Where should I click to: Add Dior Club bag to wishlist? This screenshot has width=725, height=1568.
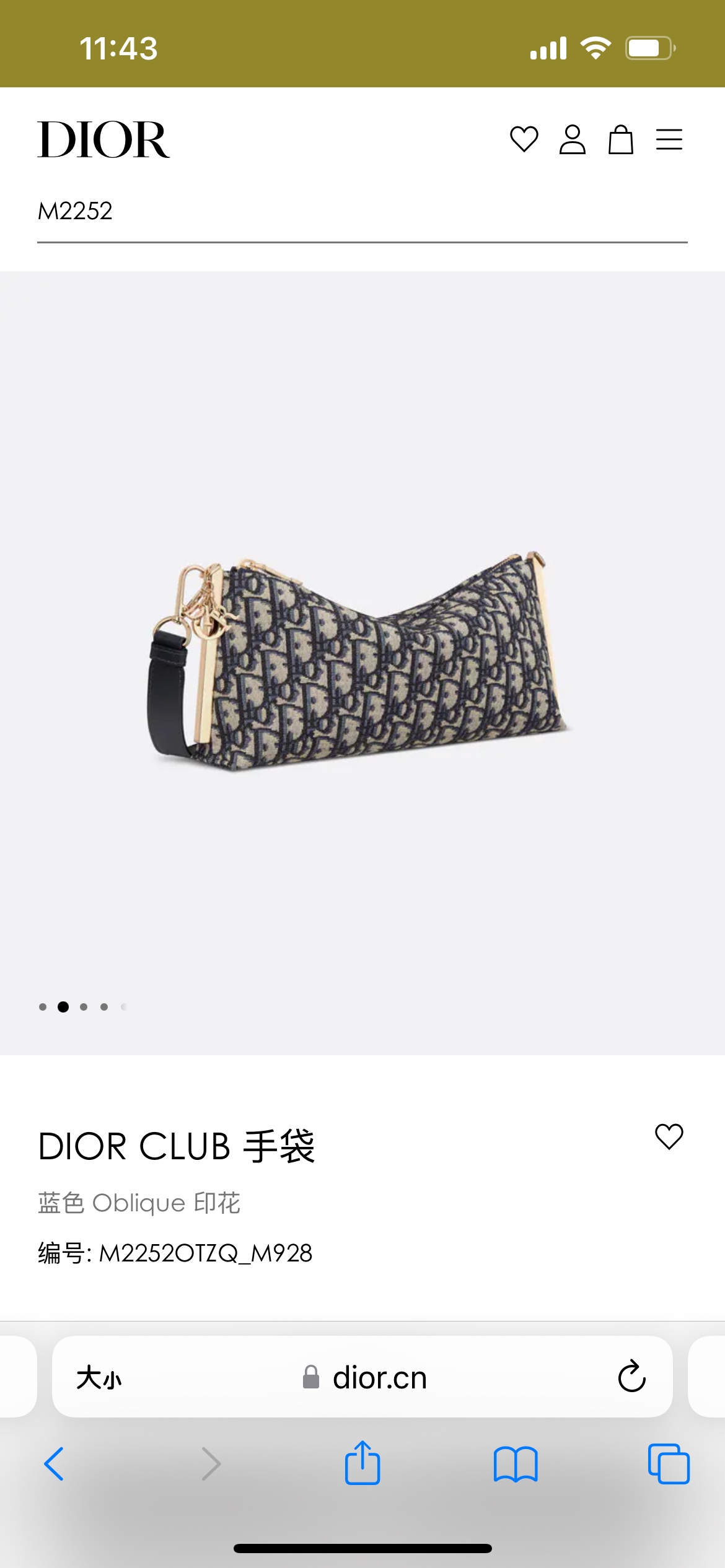click(669, 1136)
